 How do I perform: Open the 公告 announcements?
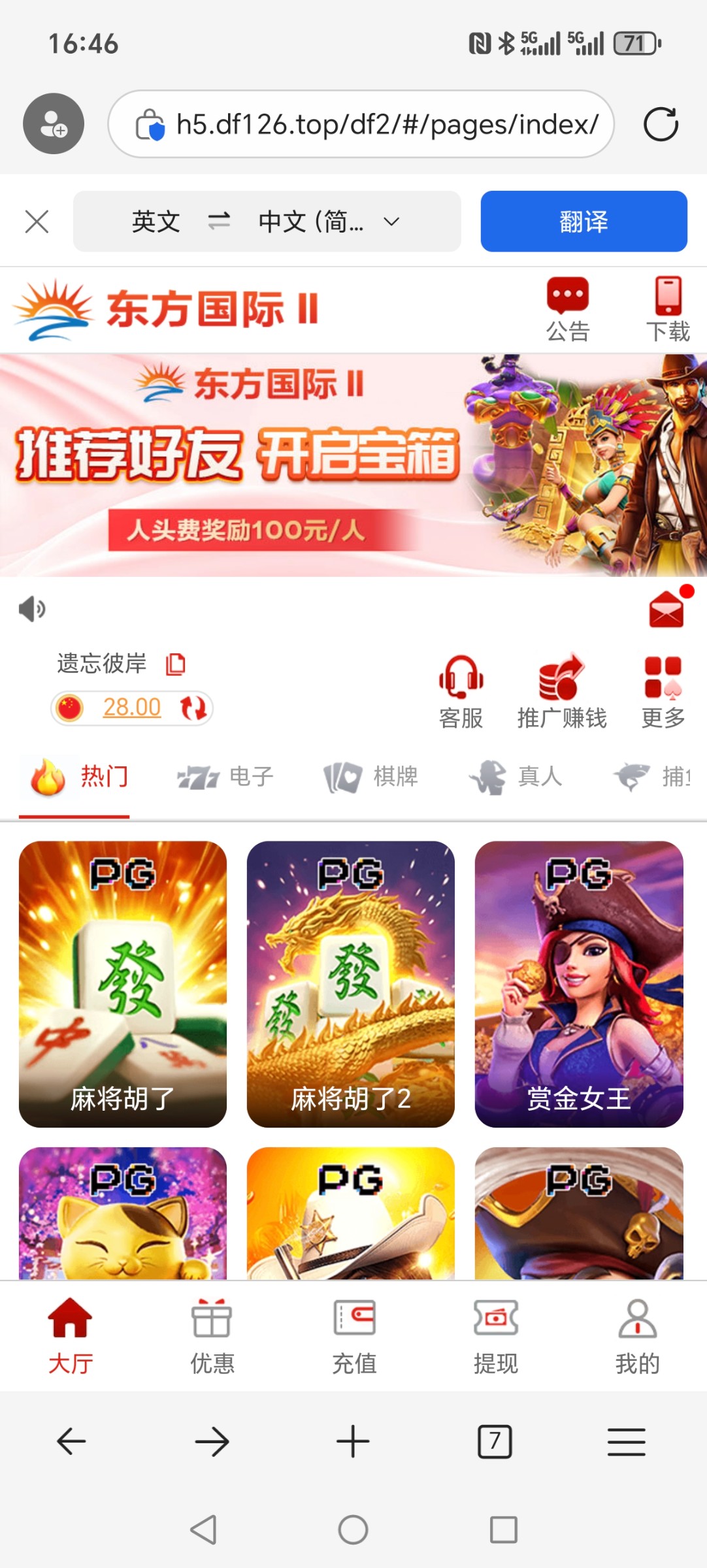pyautogui.click(x=568, y=309)
